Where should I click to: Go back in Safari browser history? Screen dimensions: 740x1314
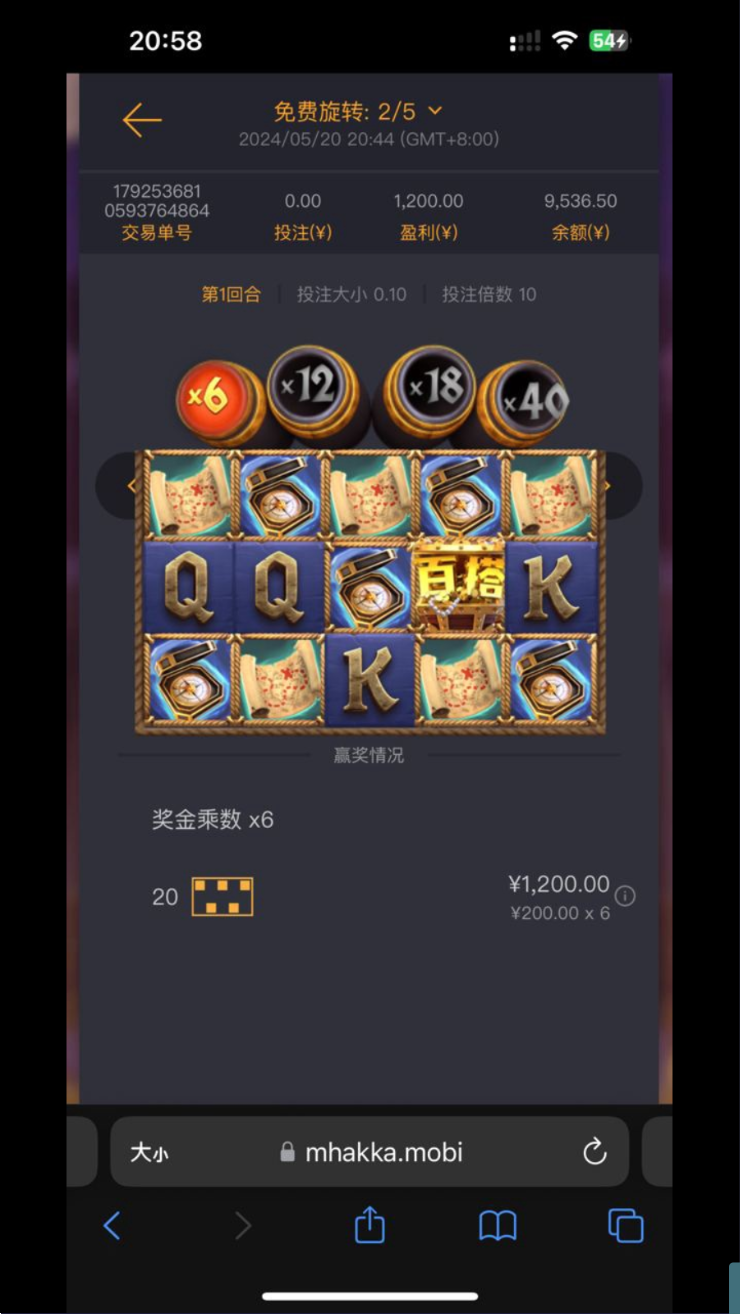pyautogui.click(x=112, y=1225)
